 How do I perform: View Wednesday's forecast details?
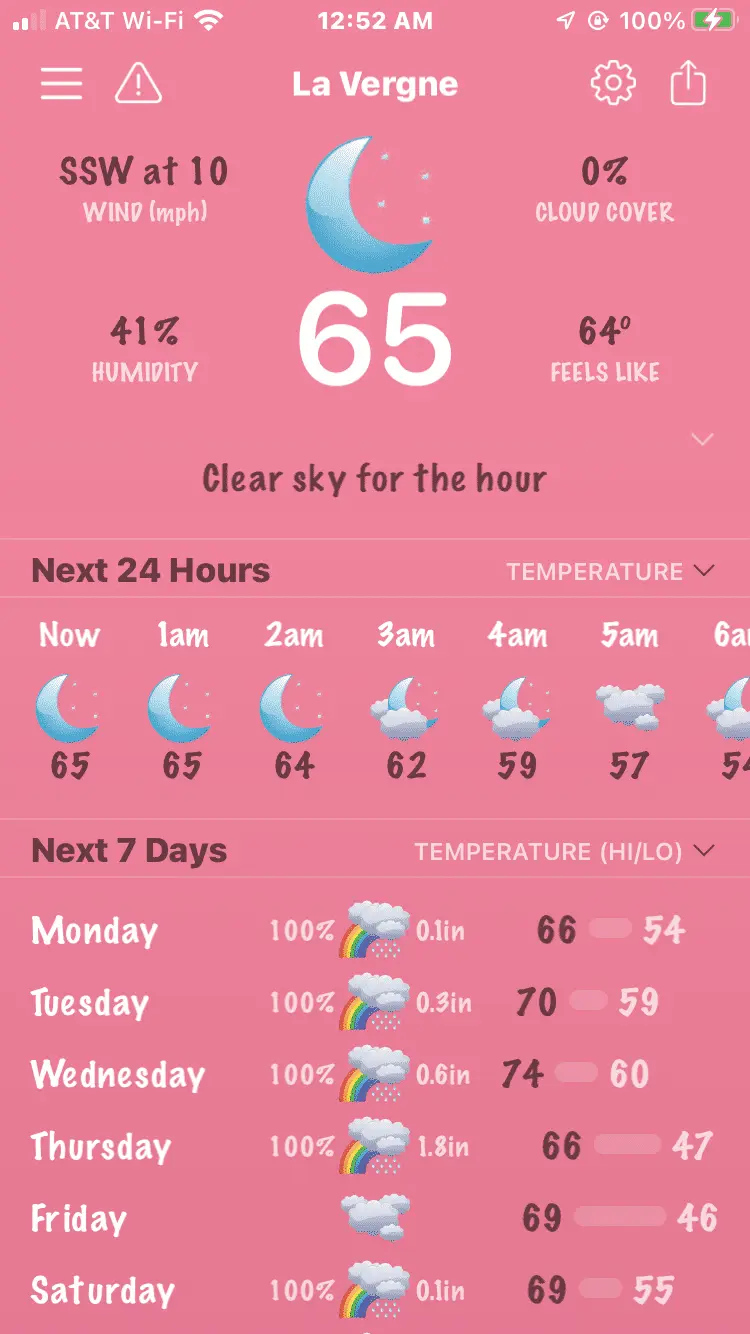(375, 1074)
